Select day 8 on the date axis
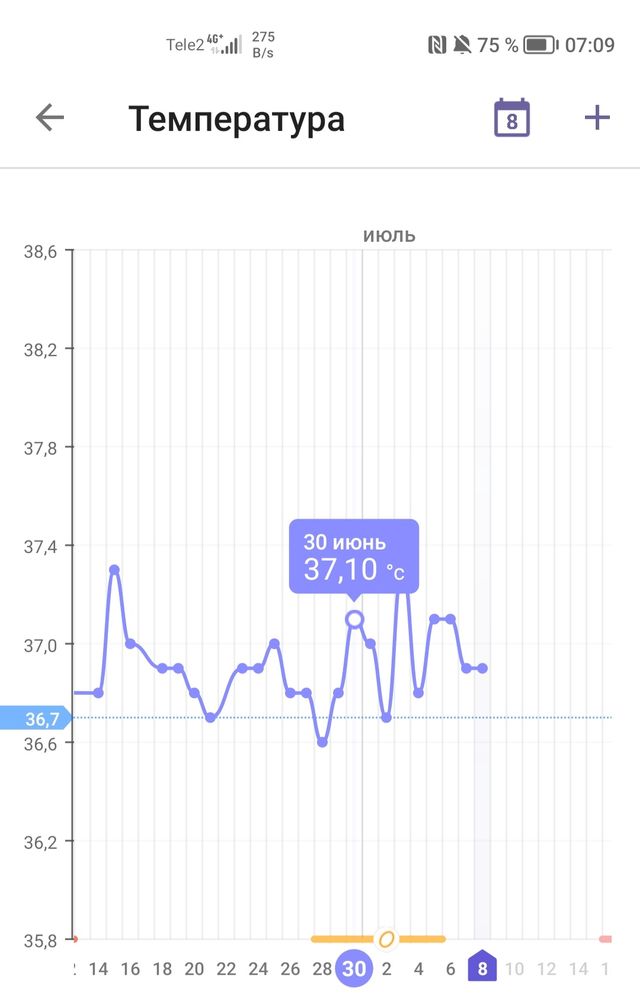Viewport: 640px width, 1000px height. [x=482, y=968]
